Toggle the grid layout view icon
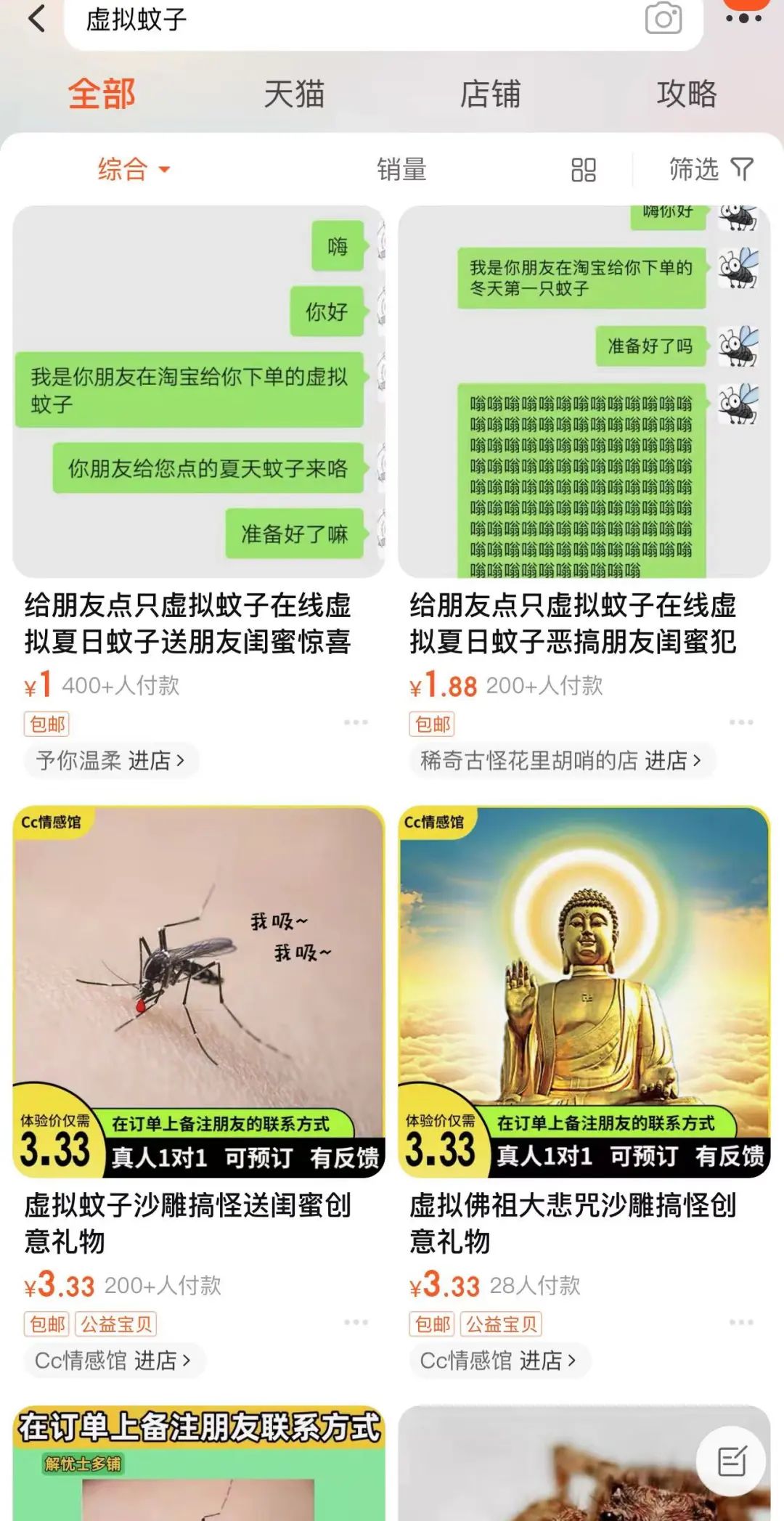The height and width of the screenshot is (1521, 784). tap(583, 170)
